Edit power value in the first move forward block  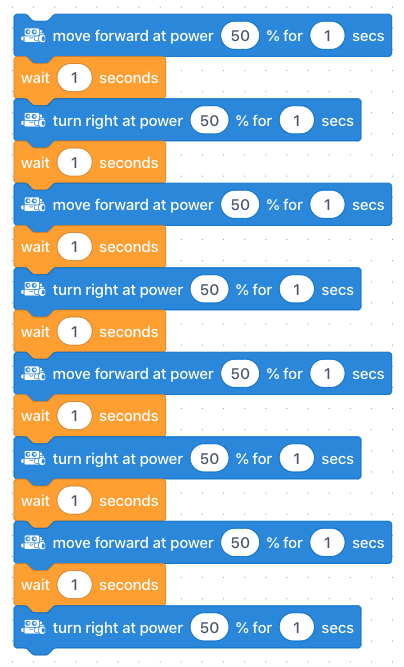[240, 36]
